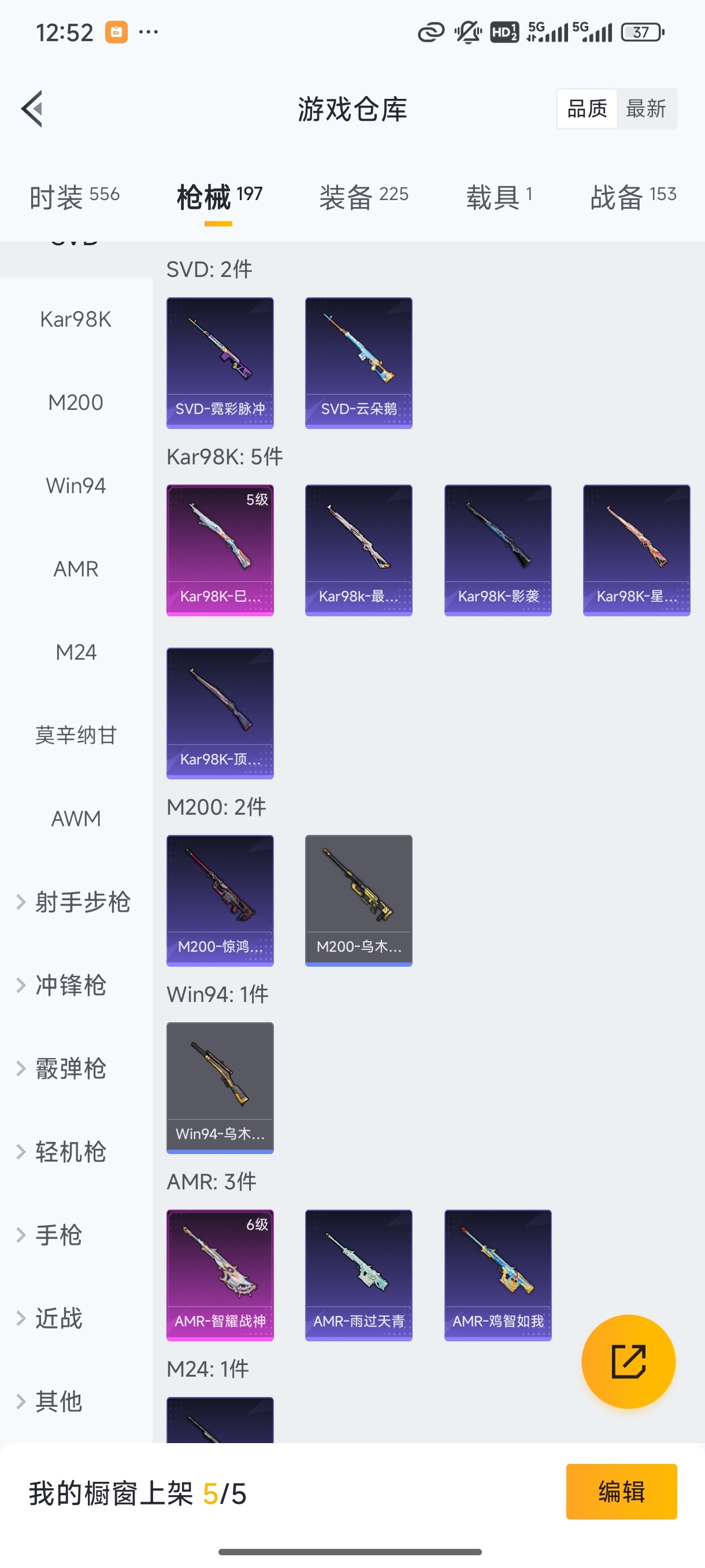Jump to the Kar98K section in sidebar
The image size is (705, 1568).
pyautogui.click(x=76, y=319)
